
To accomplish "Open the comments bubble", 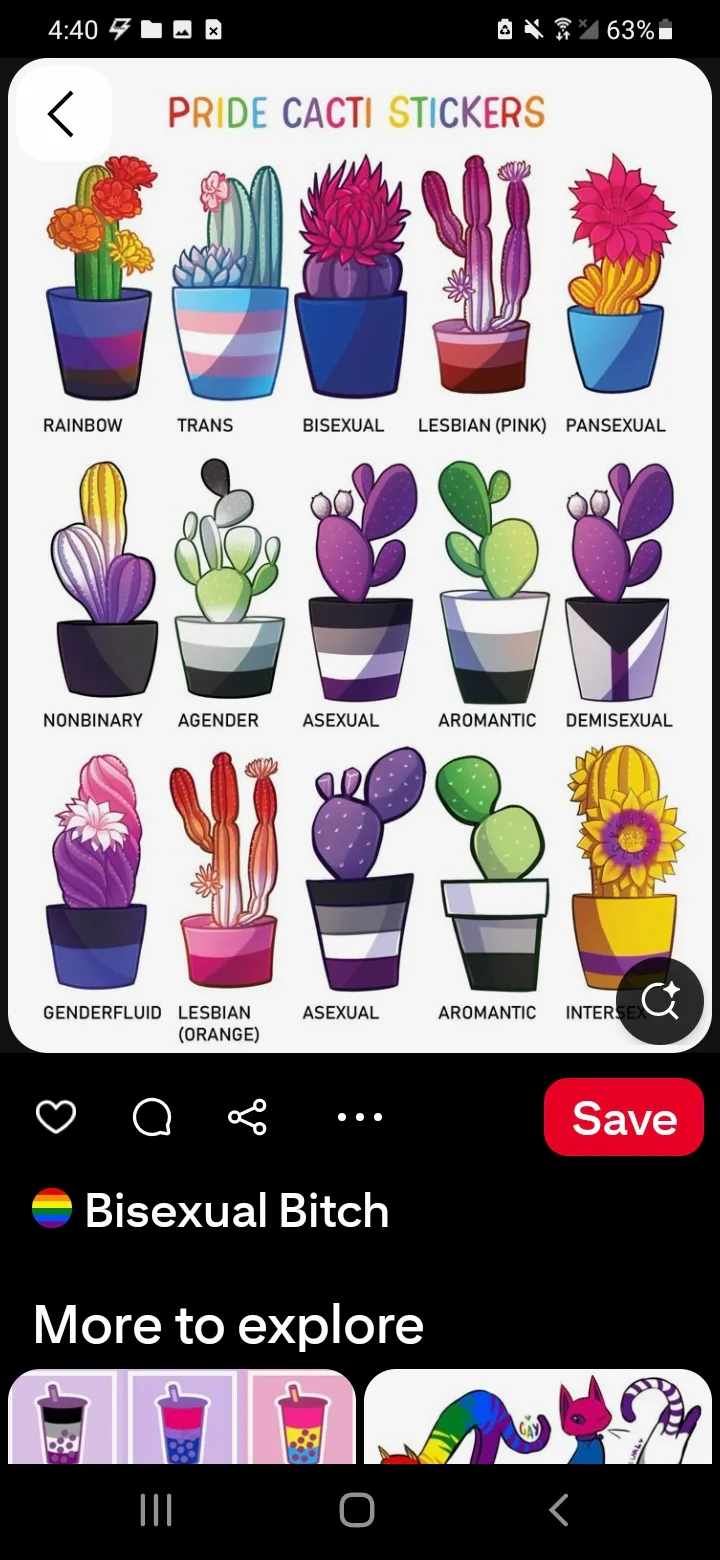I will tap(151, 1117).
